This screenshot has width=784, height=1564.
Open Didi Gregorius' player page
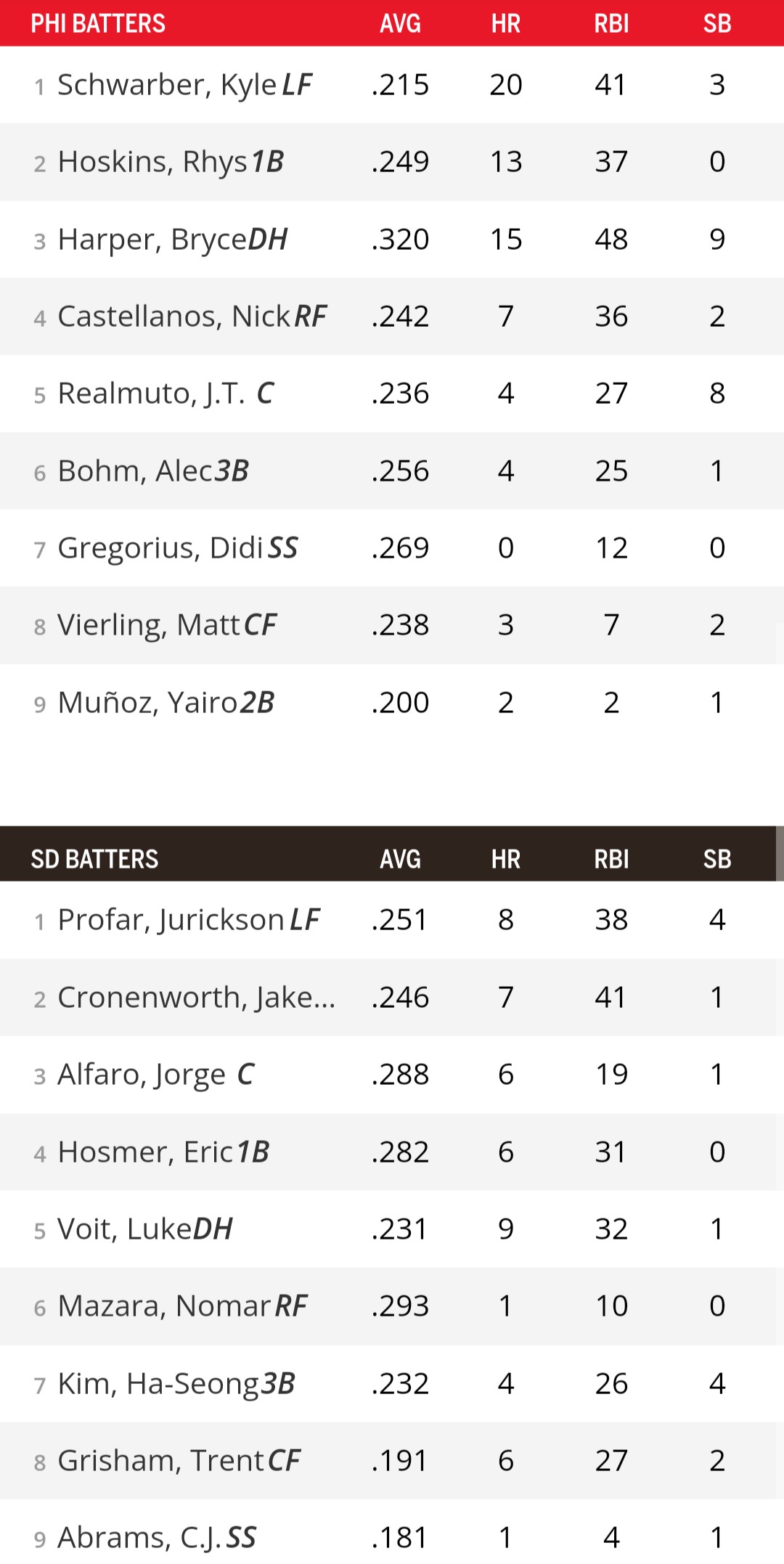(160, 548)
